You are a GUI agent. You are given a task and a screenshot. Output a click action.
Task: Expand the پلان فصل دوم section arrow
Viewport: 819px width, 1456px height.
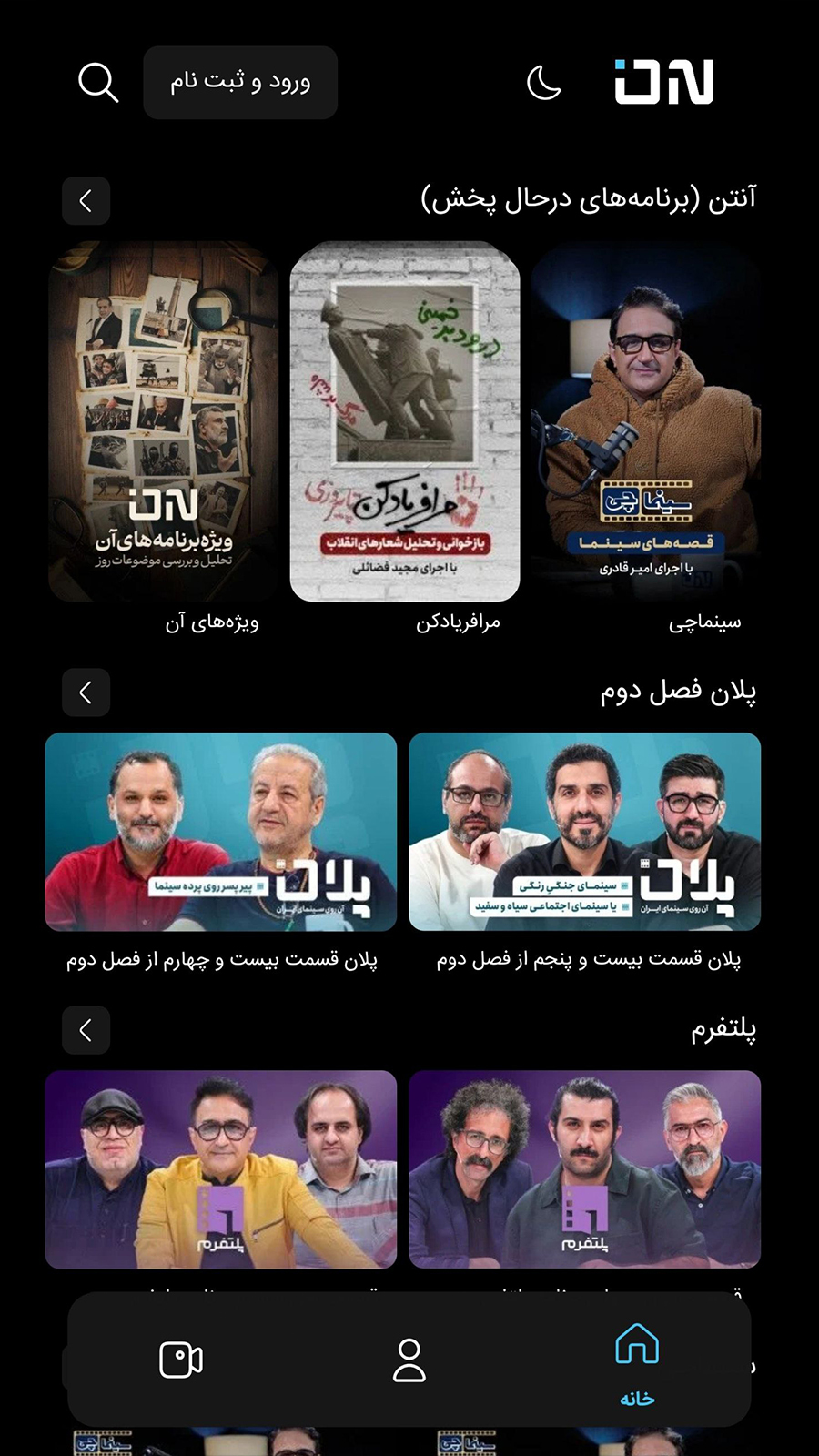[x=86, y=693]
